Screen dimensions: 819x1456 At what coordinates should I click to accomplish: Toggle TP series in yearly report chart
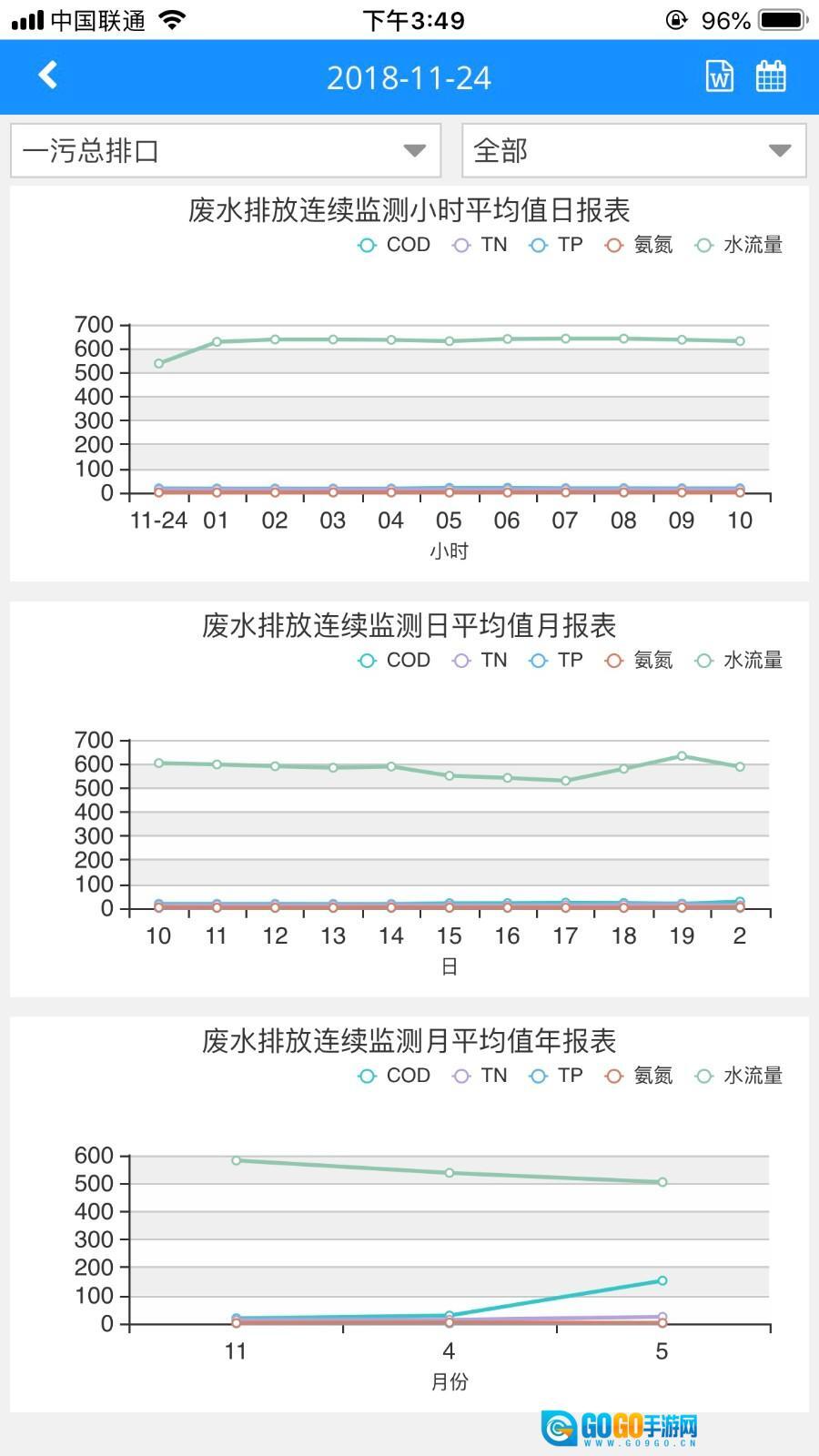click(557, 1076)
